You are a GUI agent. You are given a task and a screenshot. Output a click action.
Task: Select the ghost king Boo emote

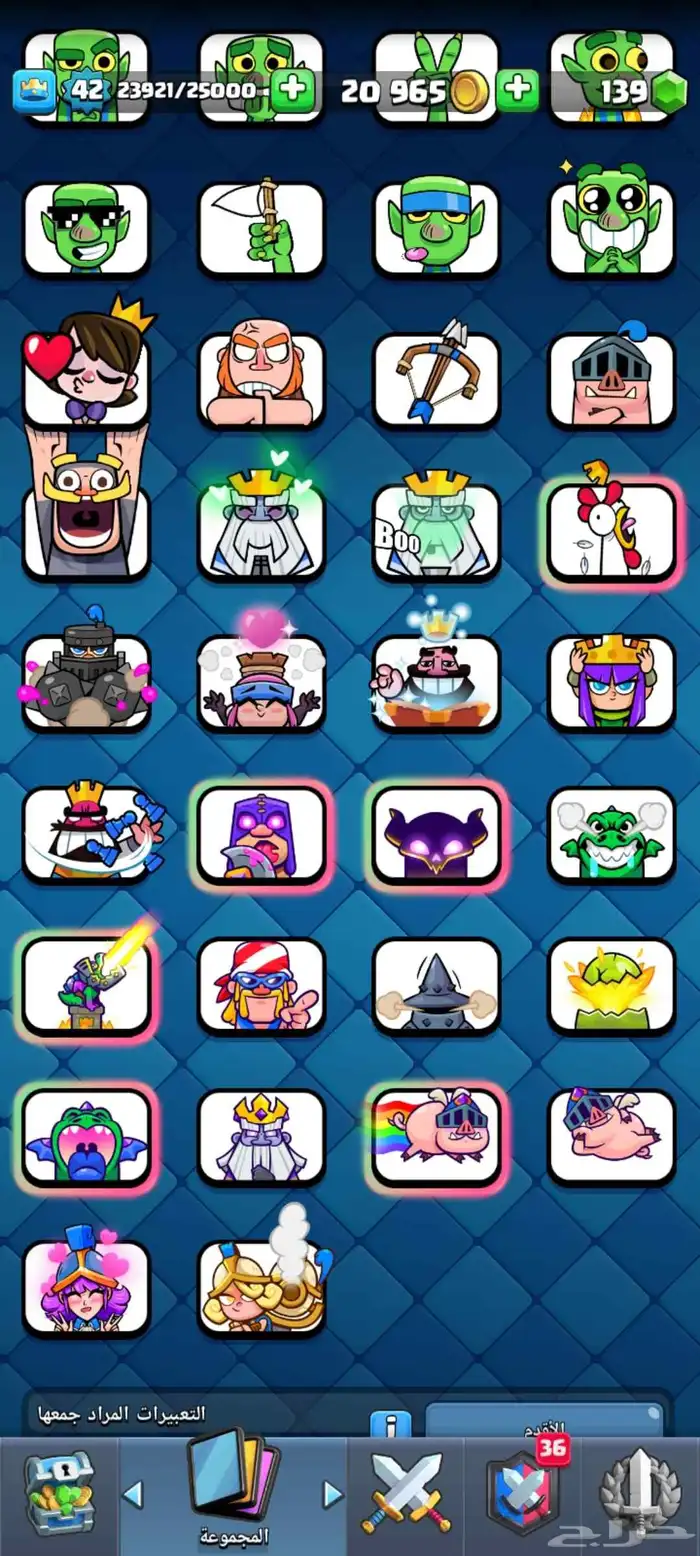436,530
